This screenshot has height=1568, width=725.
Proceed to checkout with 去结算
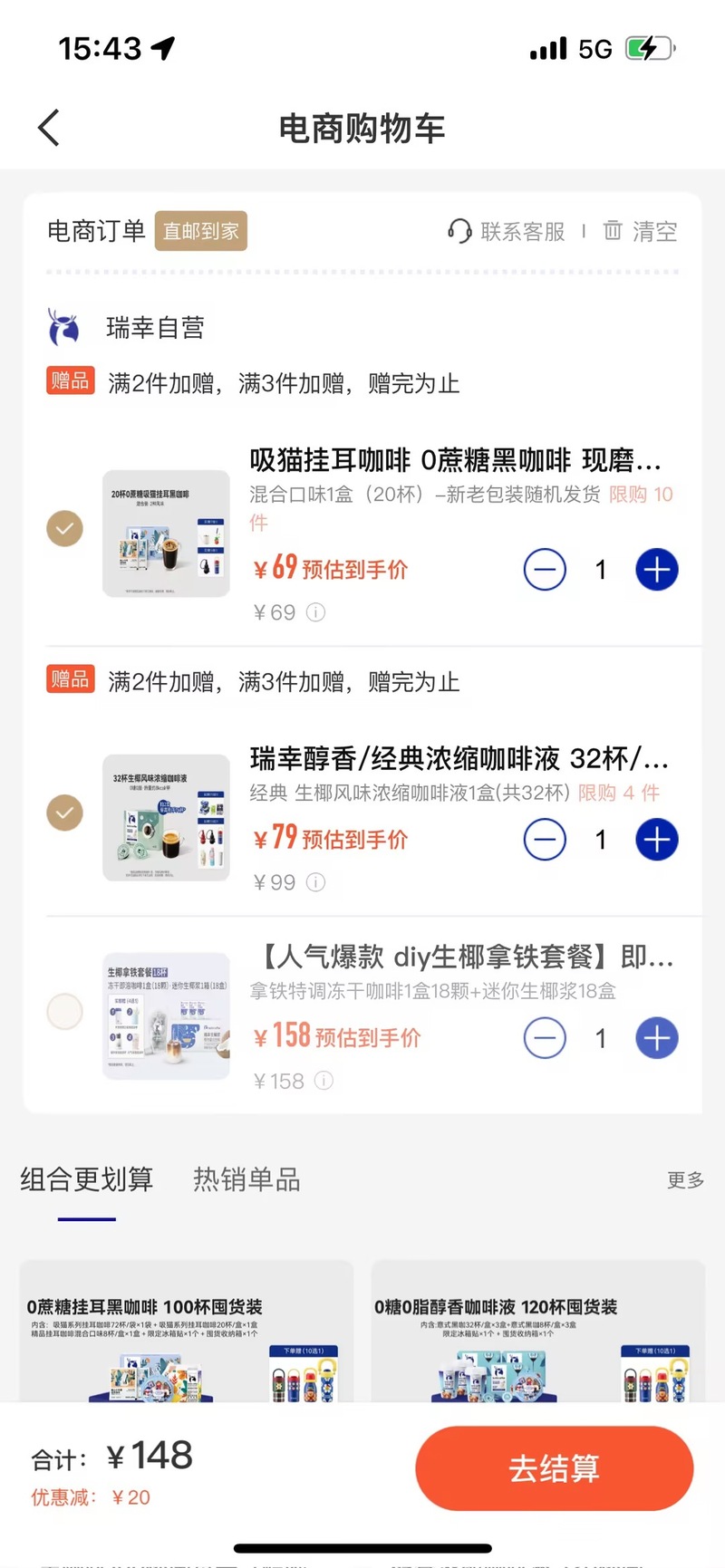pyautogui.click(x=554, y=1468)
